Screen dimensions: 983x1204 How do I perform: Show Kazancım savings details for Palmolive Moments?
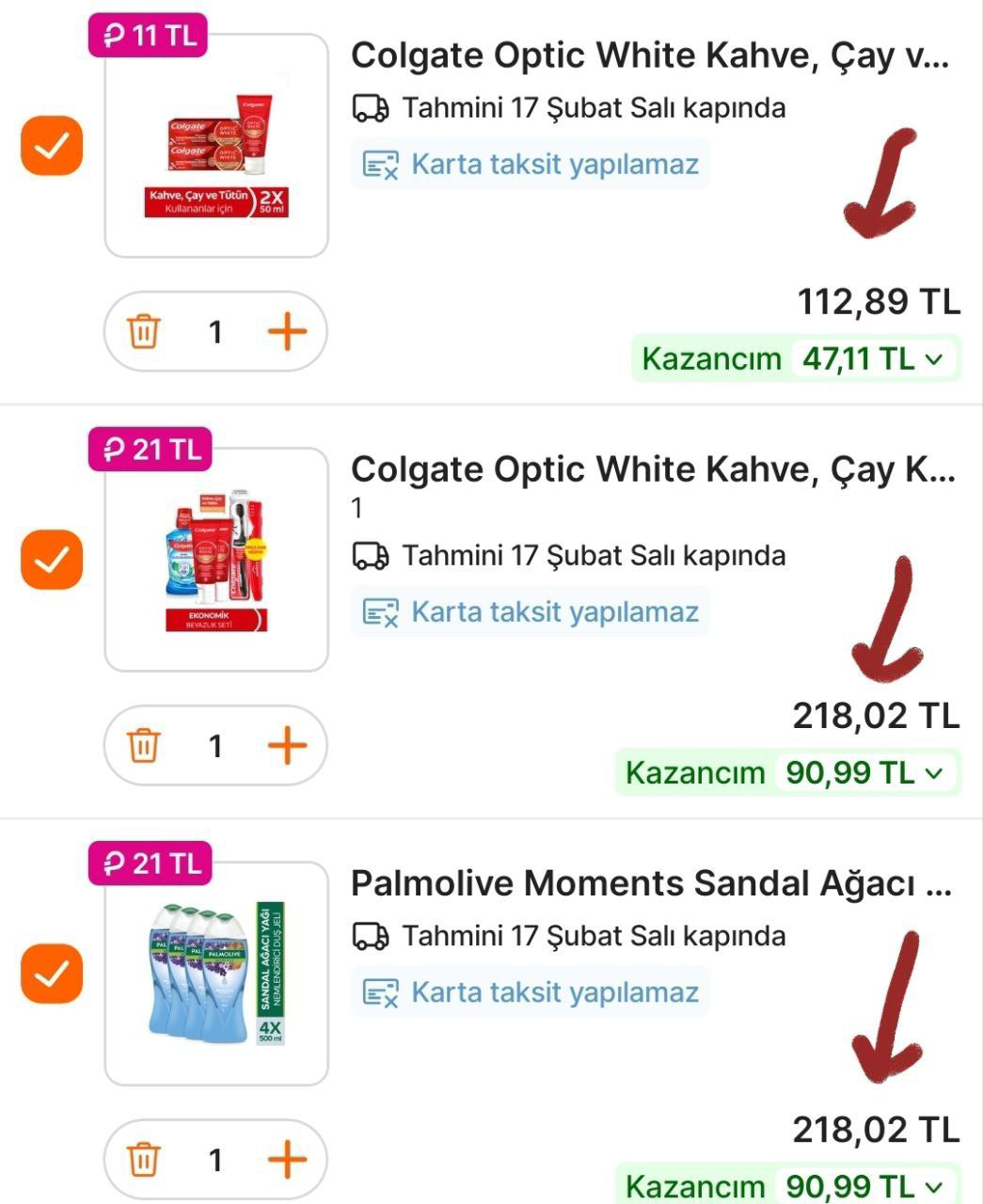[788, 1185]
